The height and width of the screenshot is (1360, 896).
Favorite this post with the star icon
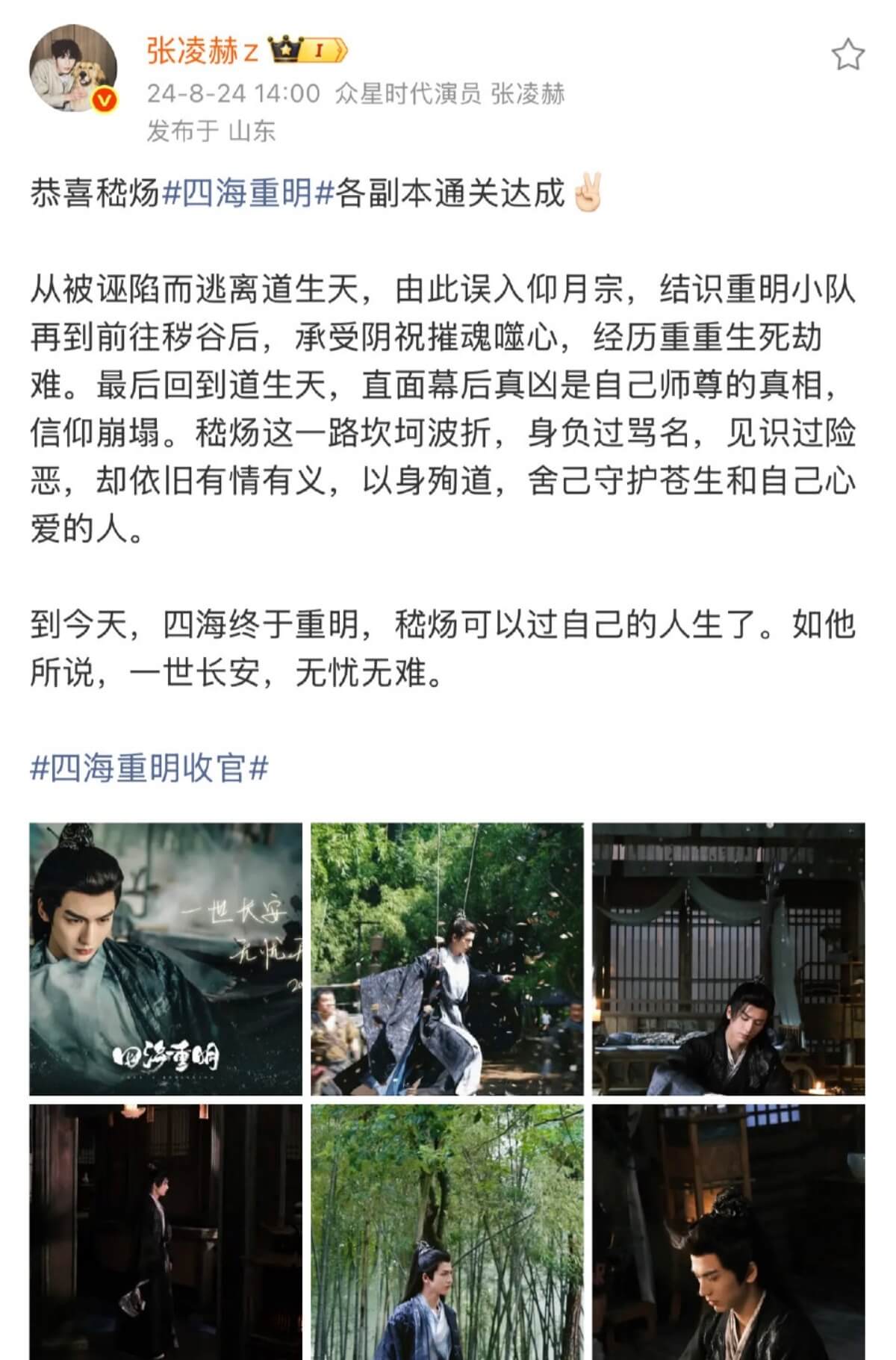coord(847,55)
